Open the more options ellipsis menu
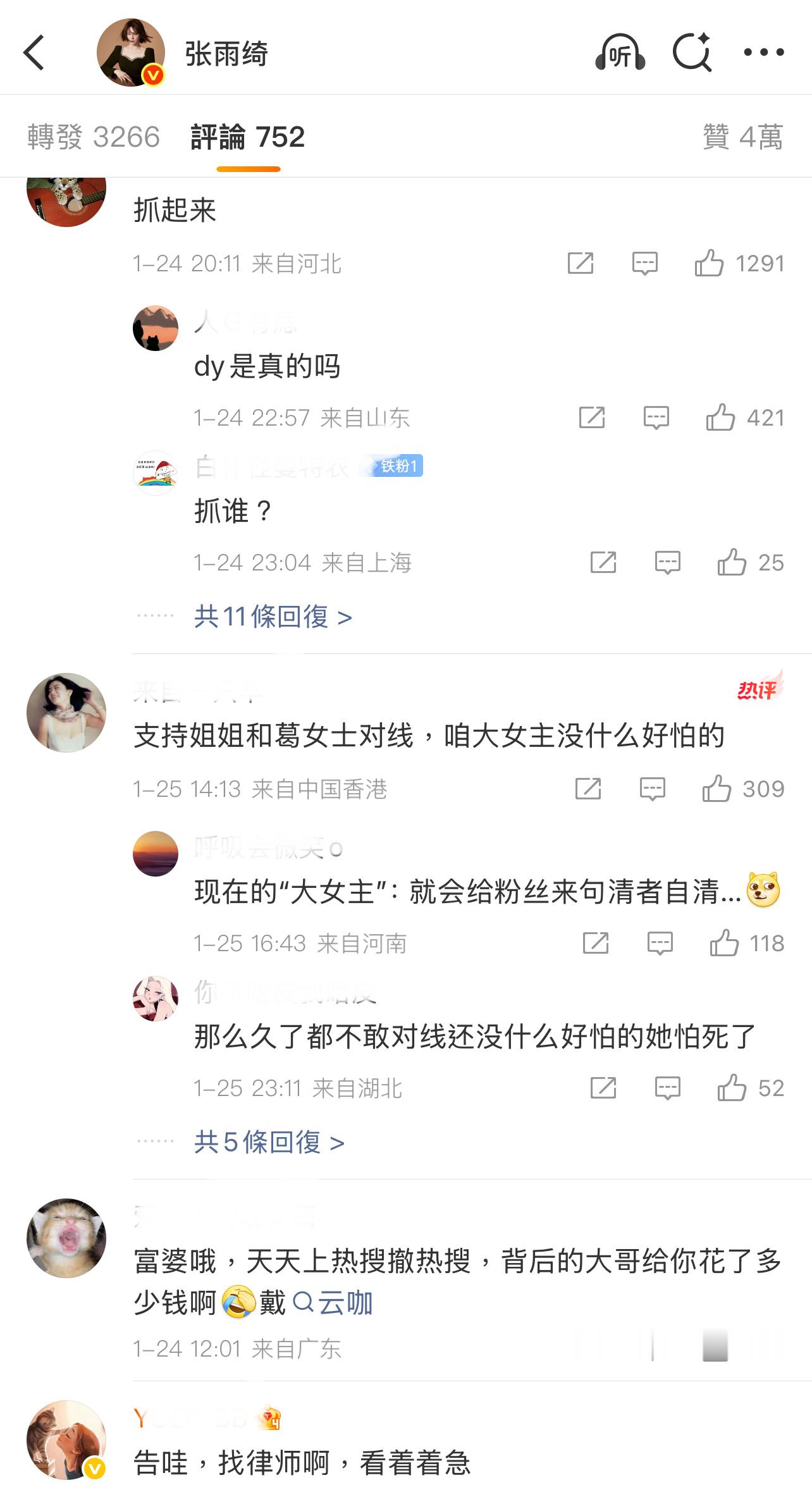 765,52
